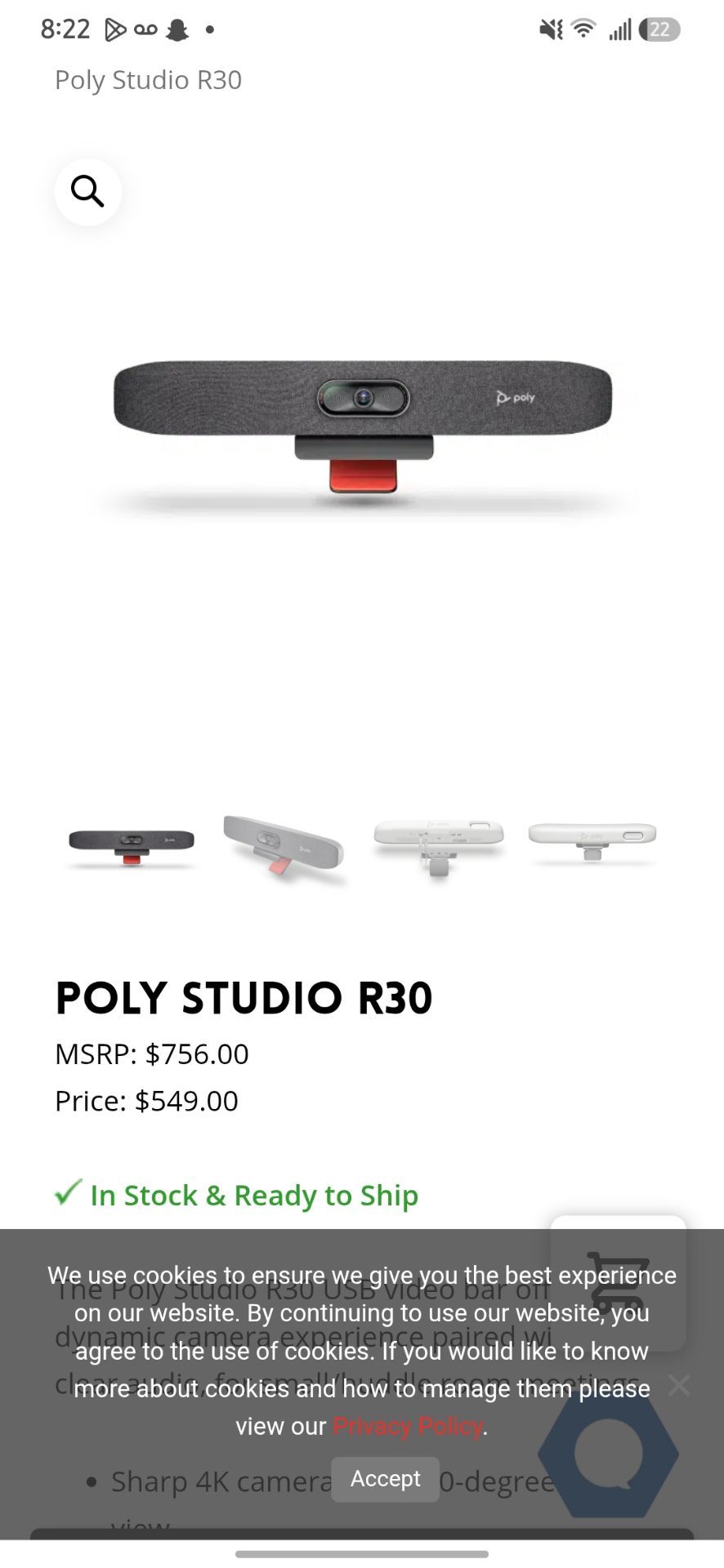Screen dimensions: 724x1568
Task: Tap the magnifier zoom icon on product image
Action: click(87, 192)
